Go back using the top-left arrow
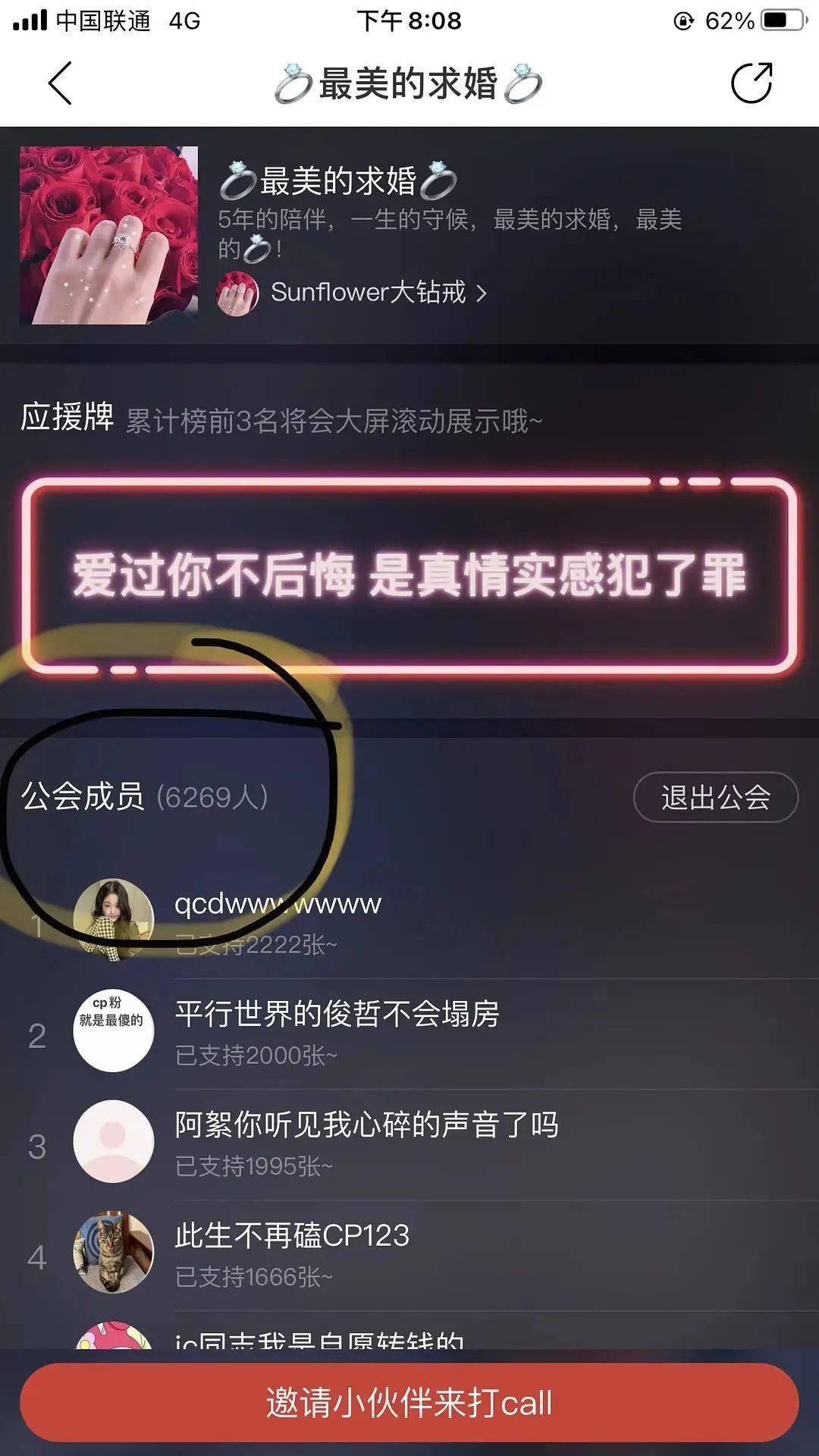Viewport: 819px width, 1456px height. point(61,83)
